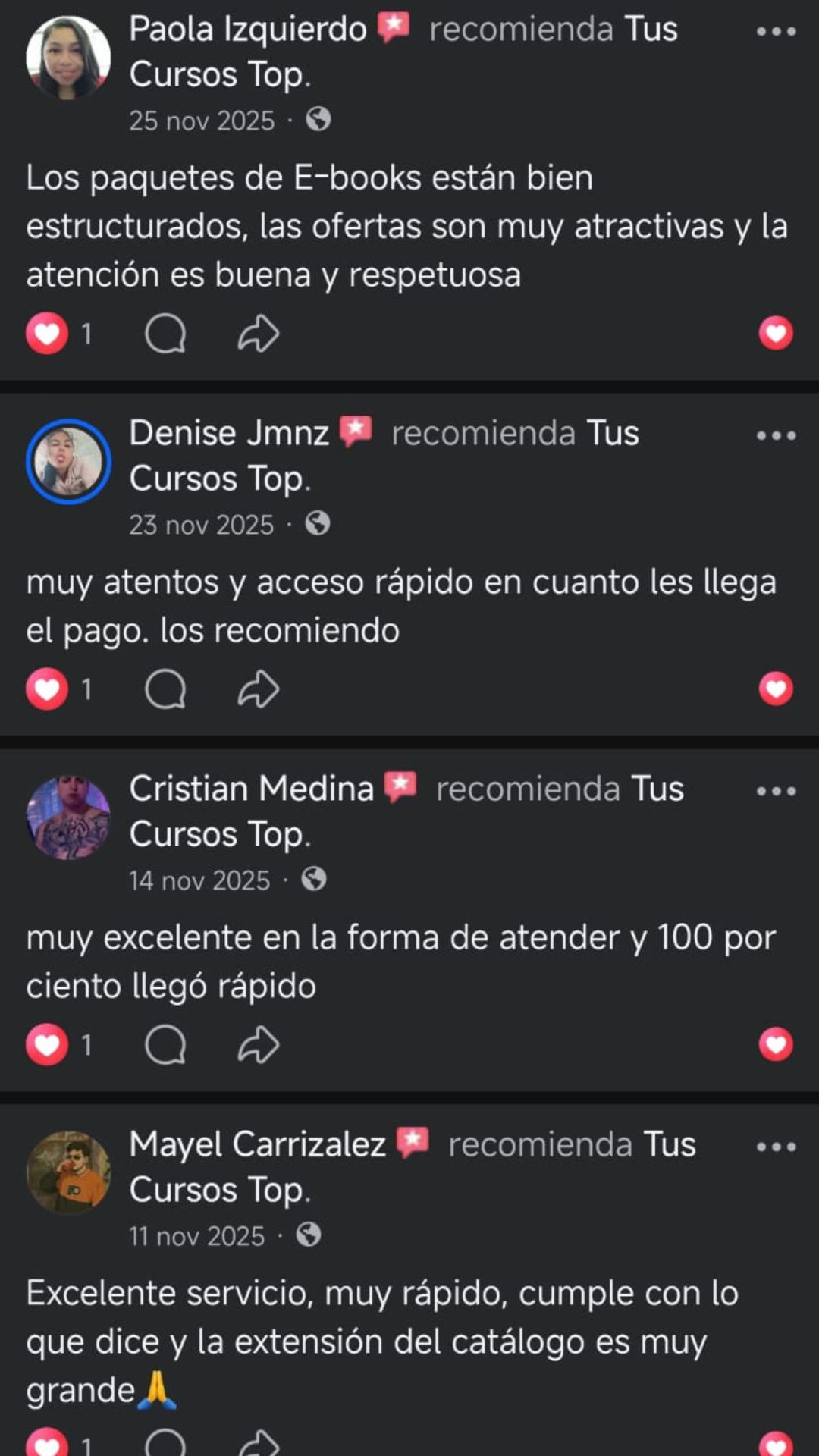This screenshot has height=1456, width=819.
Task: Click the recommendation badge next to Denise Jmnz
Action: click(357, 432)
